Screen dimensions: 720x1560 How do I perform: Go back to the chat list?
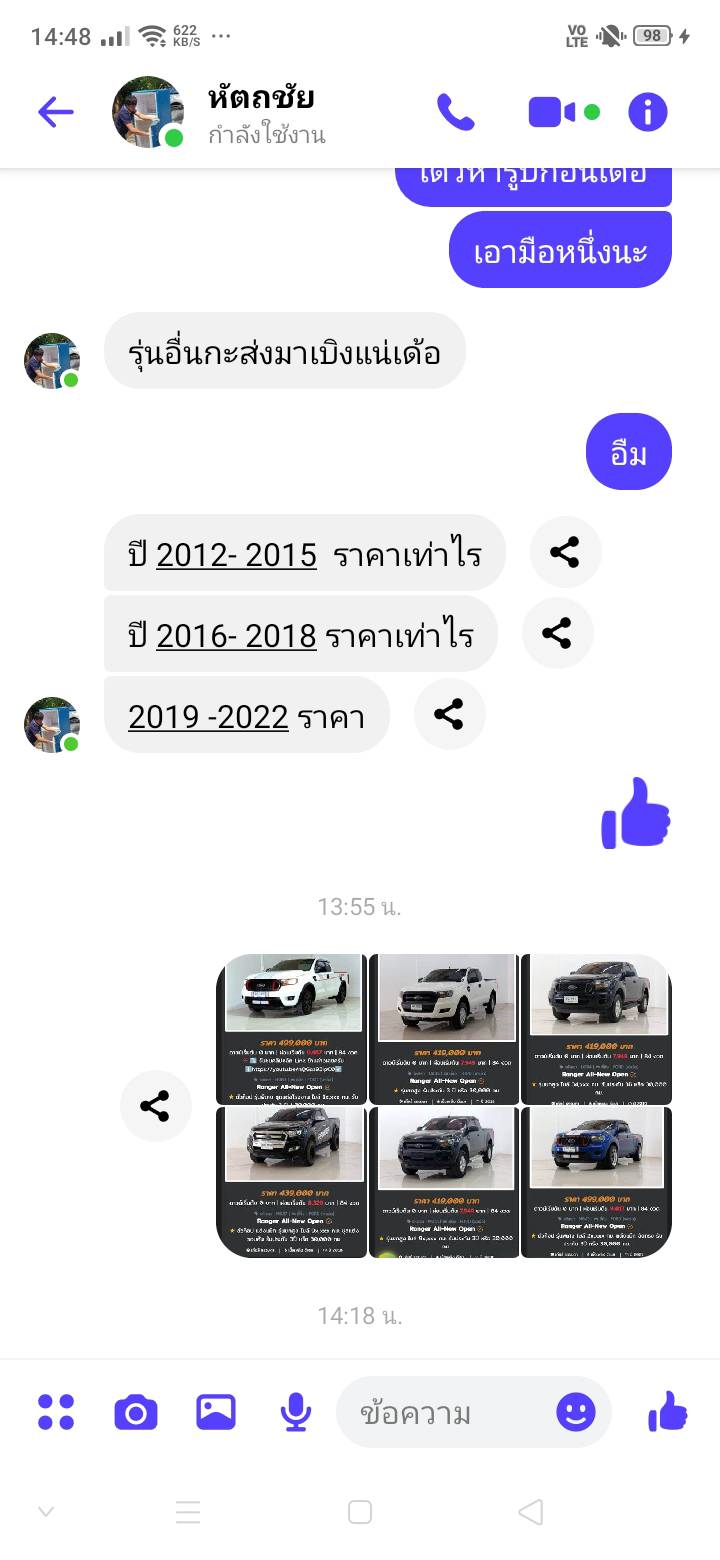point(55,112)
